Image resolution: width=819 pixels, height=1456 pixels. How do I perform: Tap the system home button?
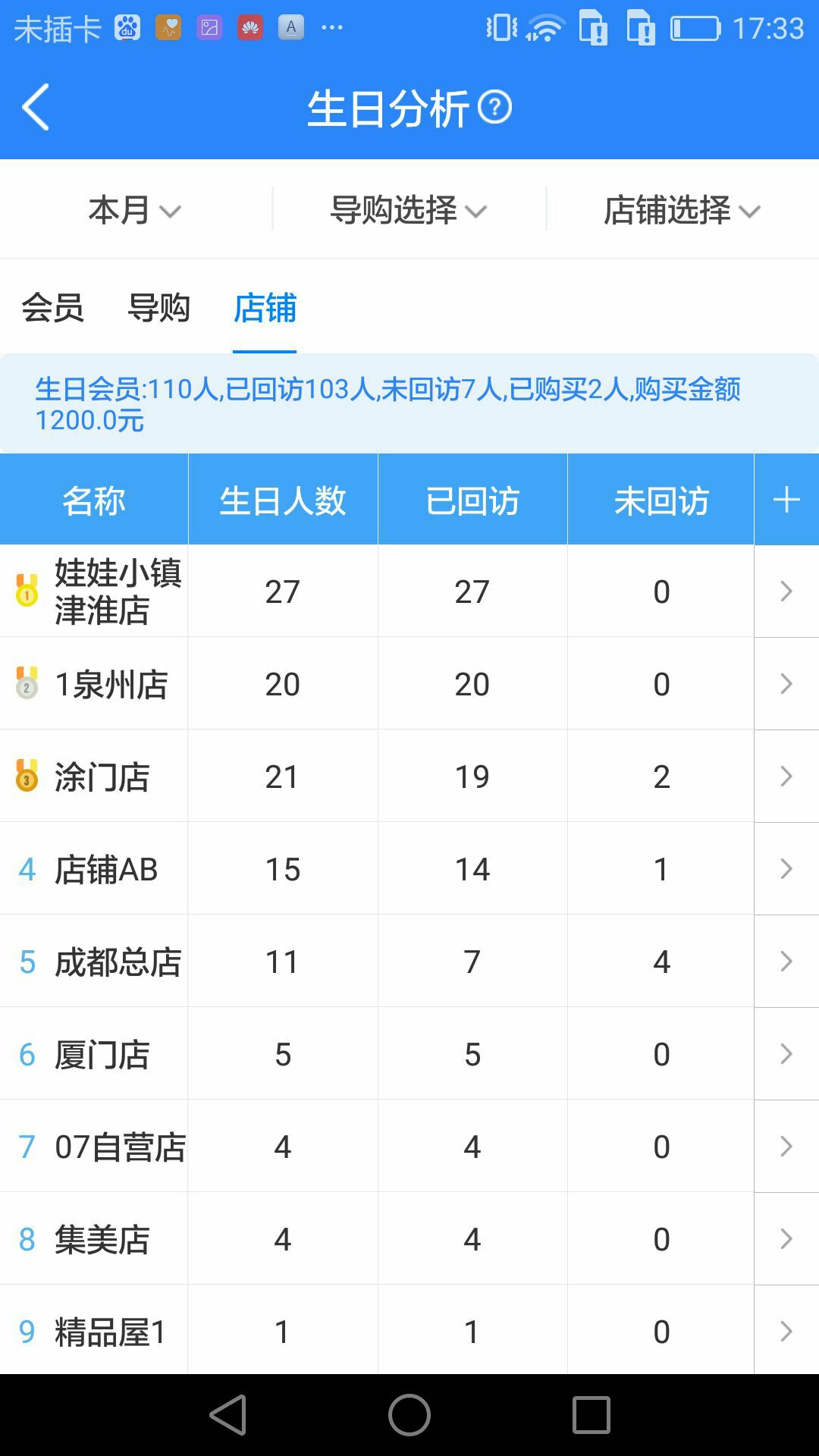pos(409,1415)
